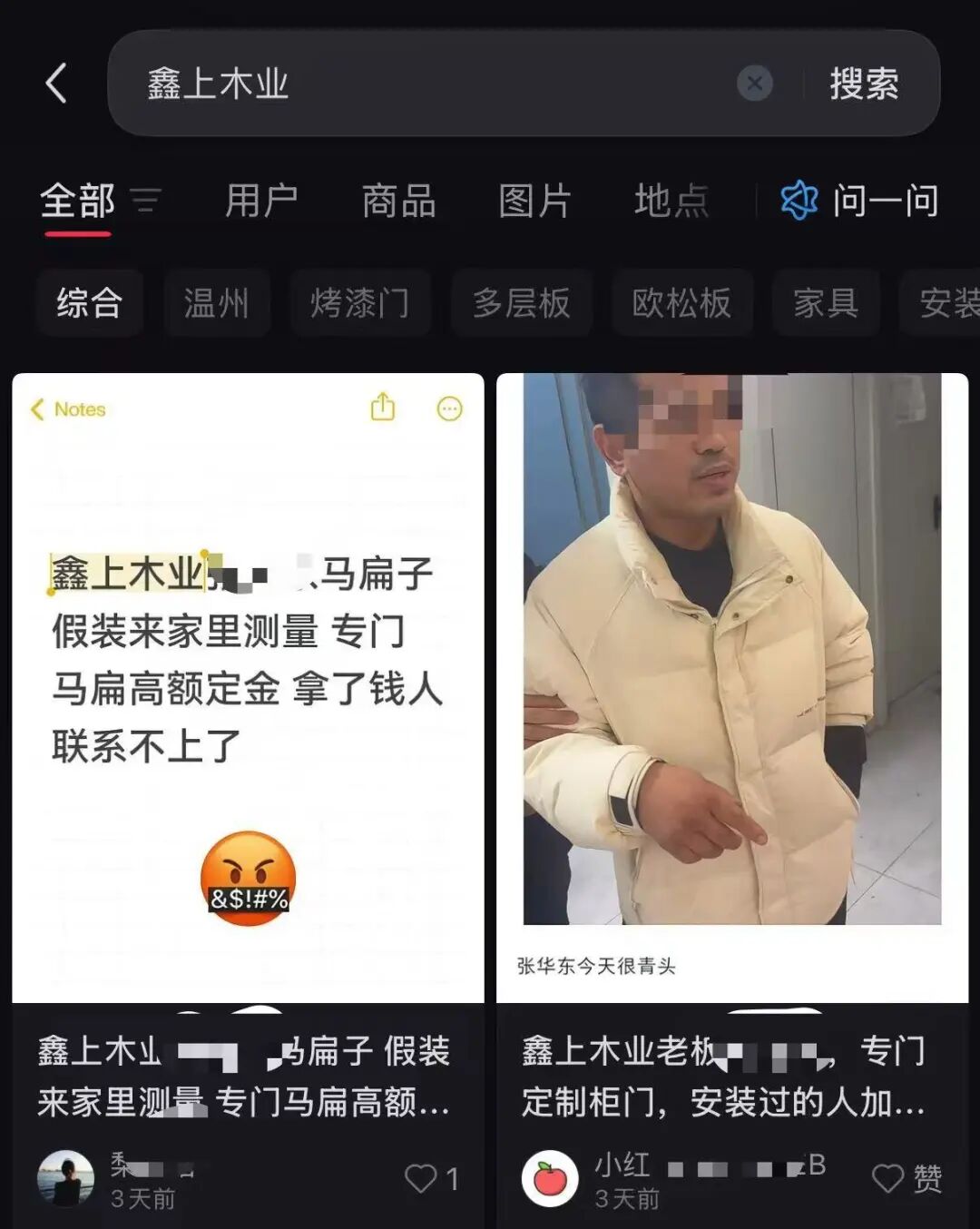
Task: Filter results by 欧松板
Action: coord(681,303)
